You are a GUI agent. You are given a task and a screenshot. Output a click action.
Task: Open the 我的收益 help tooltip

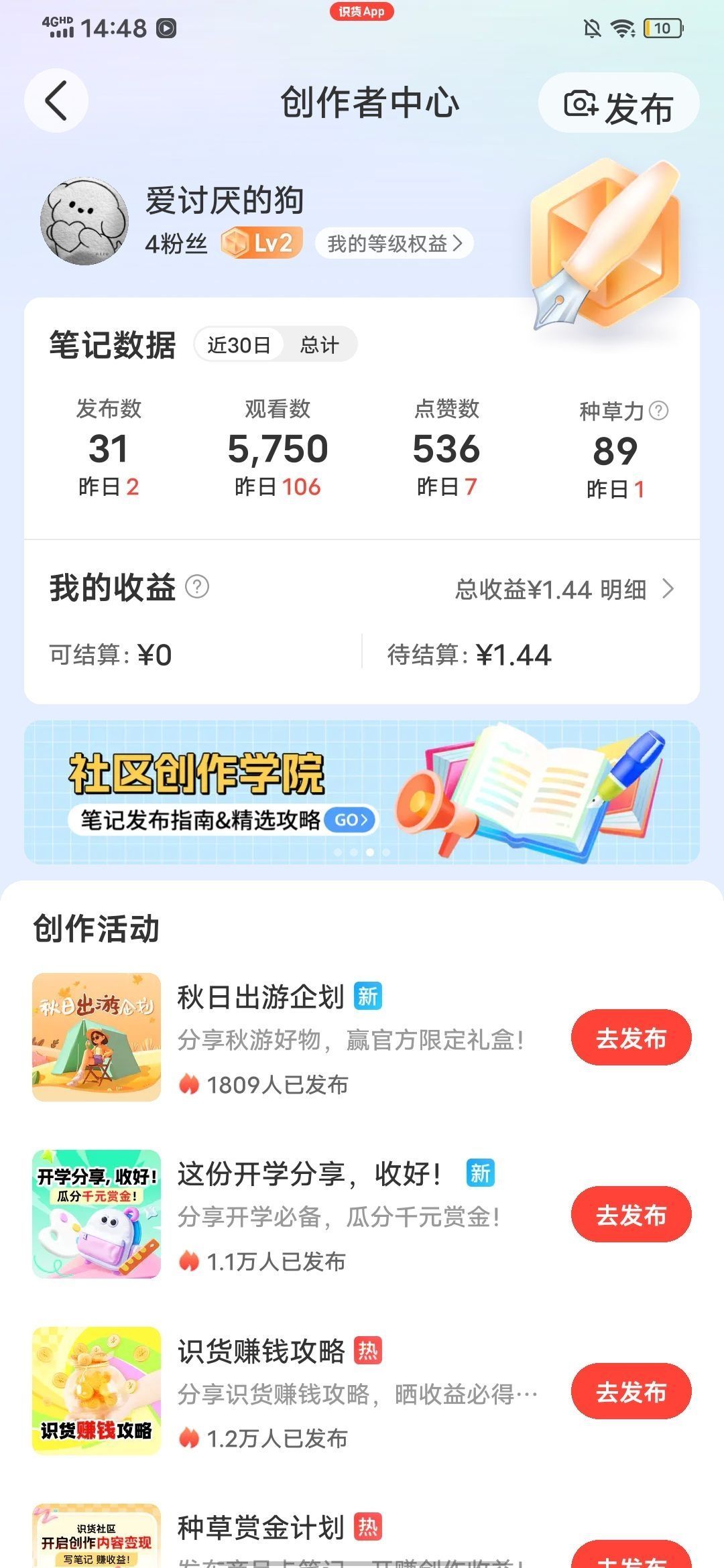pos(197,587)
